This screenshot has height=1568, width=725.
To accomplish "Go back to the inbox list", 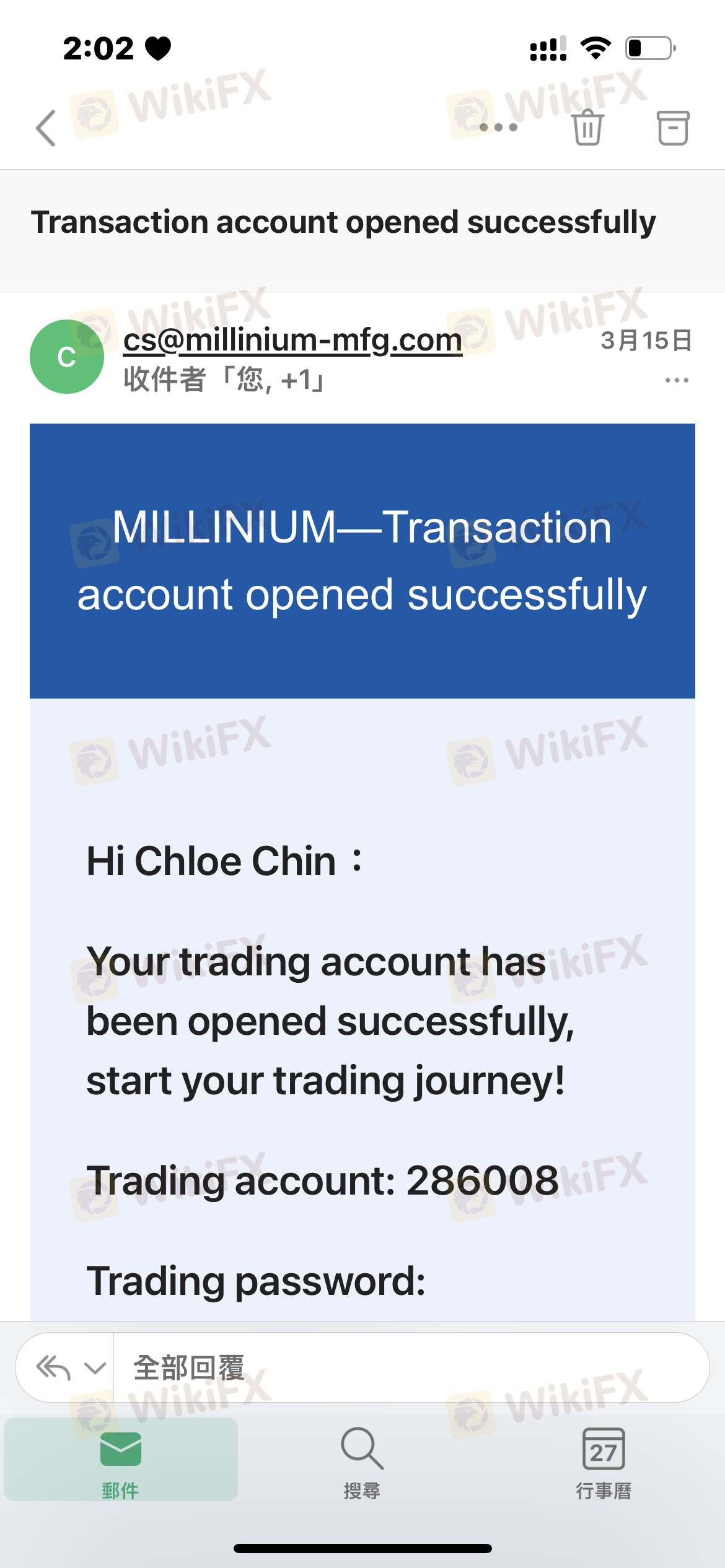I will click(46, 128).
